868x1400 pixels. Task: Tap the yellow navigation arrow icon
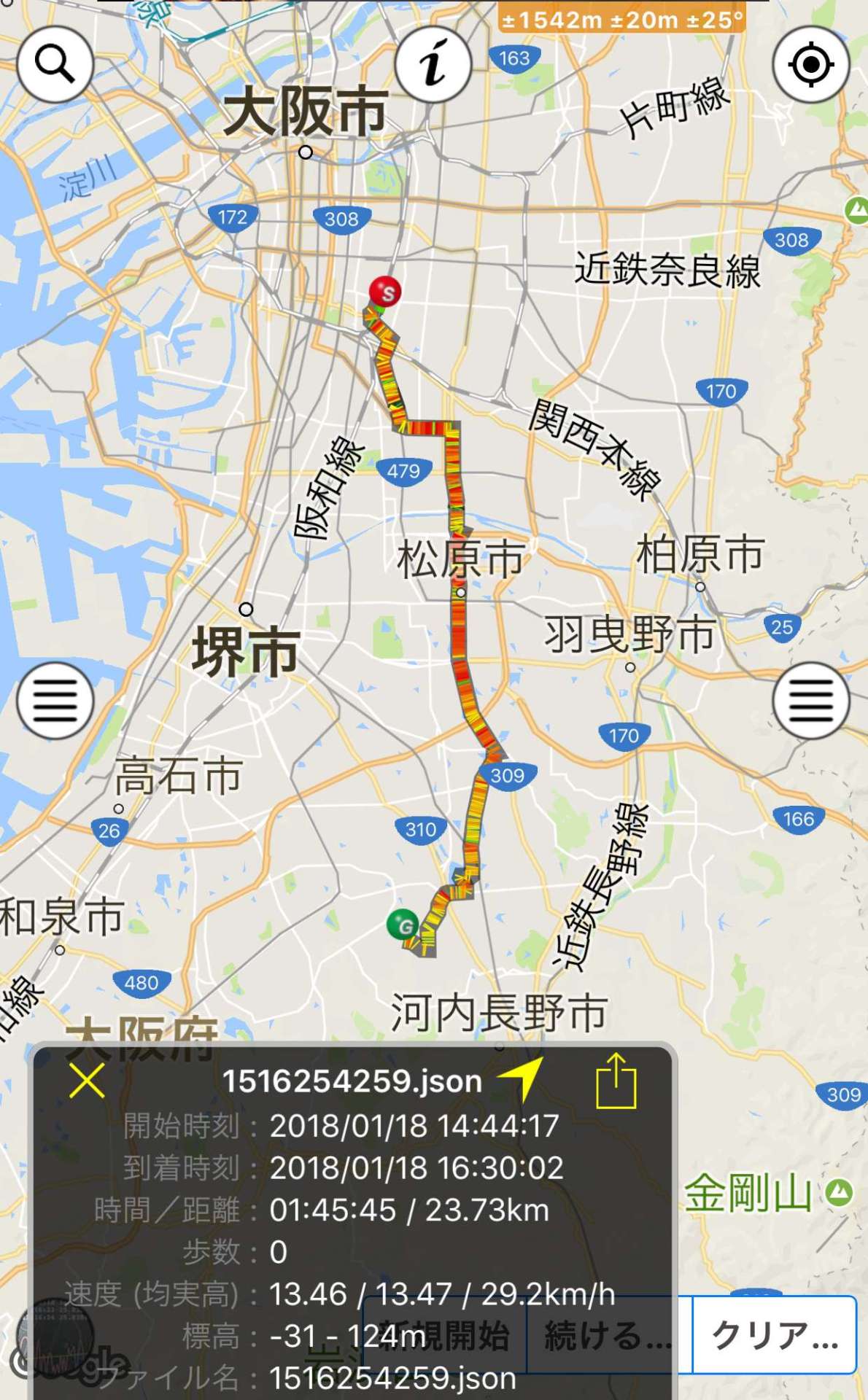tap(522, 1078)
